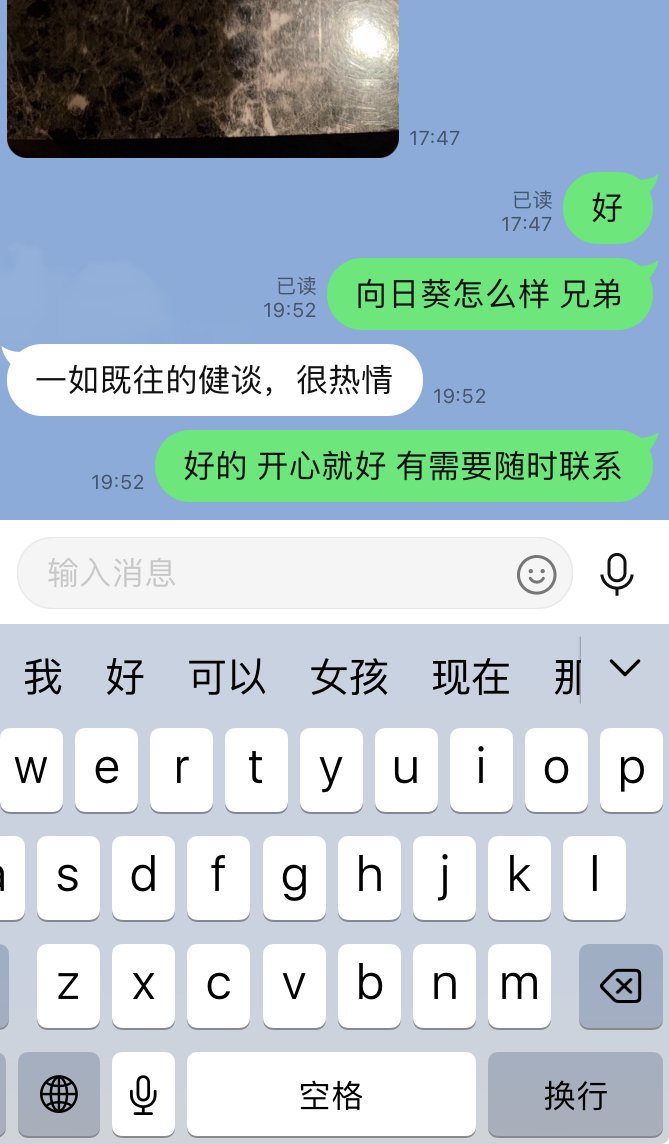Tap the 换行 return key
Viewport: 669px width, 1144px height.
point(575,1095)
